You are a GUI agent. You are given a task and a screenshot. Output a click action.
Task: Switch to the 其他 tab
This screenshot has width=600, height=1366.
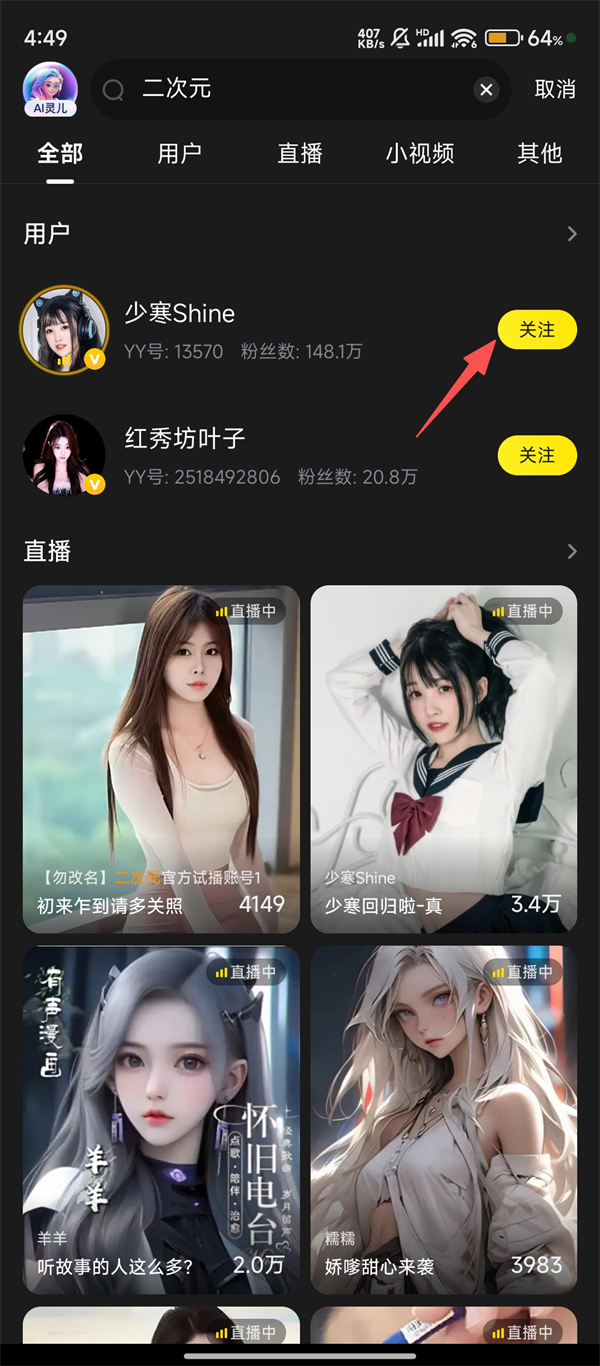tap(540, 153)
